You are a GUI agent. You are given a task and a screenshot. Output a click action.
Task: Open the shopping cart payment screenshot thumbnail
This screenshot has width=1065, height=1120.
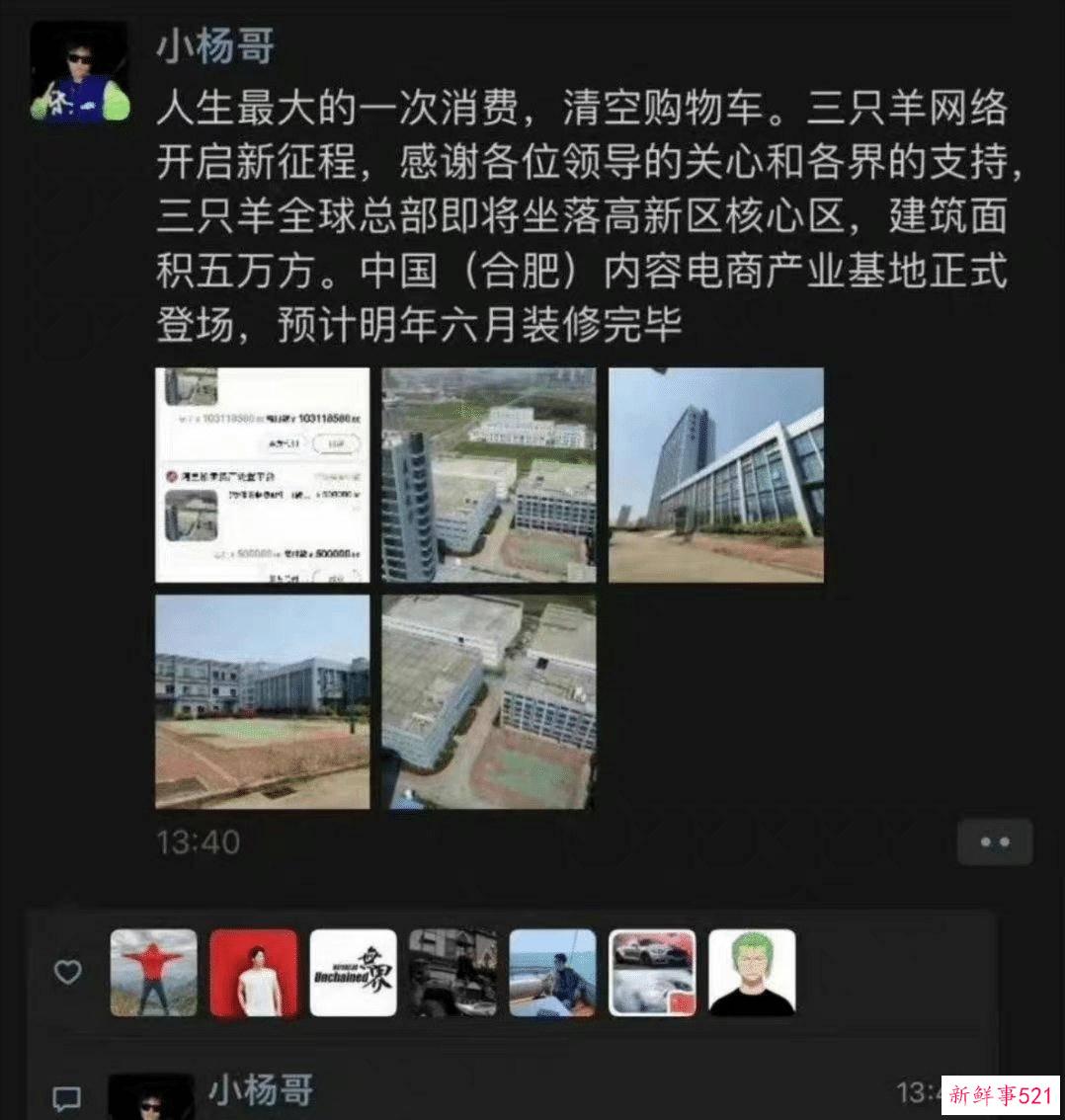click(x=261, y=473)
